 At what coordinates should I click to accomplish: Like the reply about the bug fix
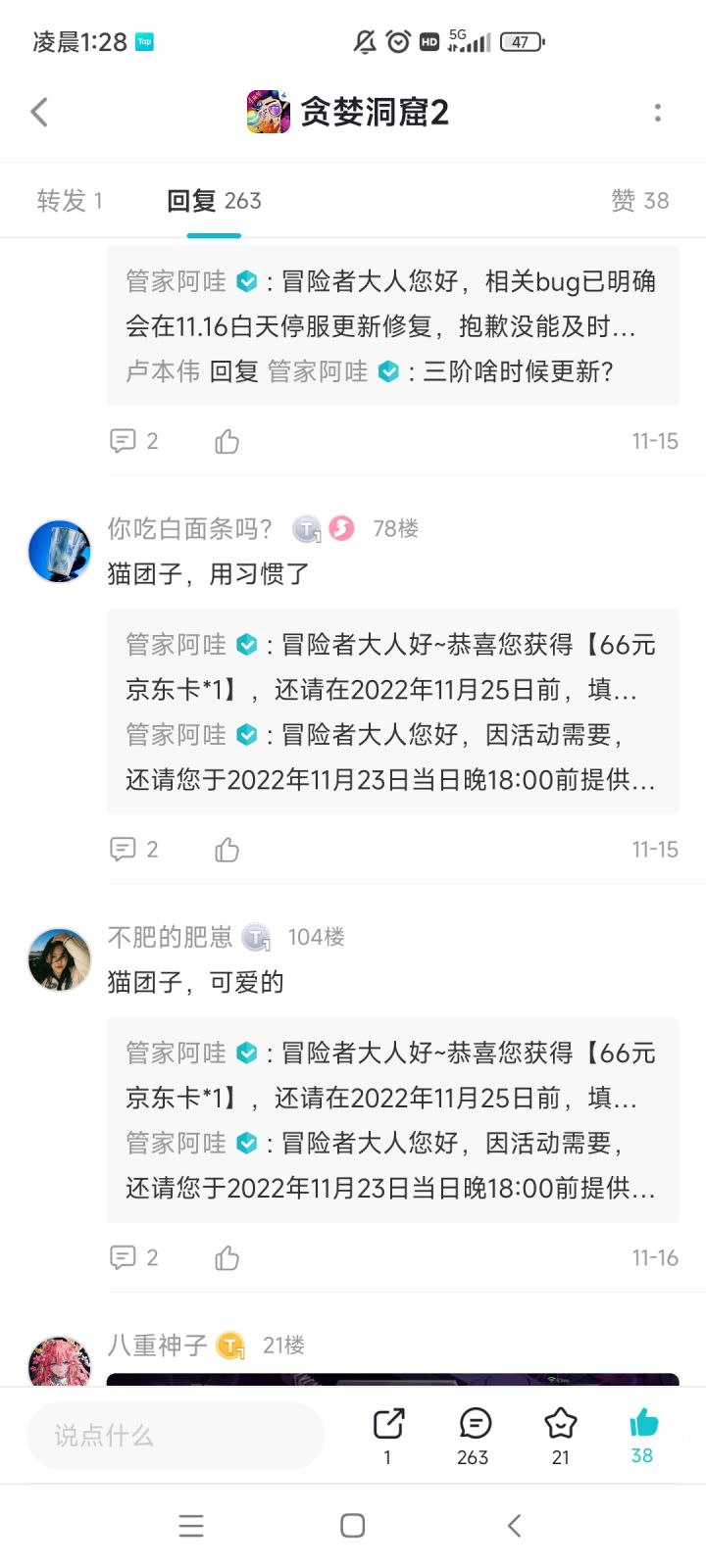pyautogui.click(x=227, y=441)
